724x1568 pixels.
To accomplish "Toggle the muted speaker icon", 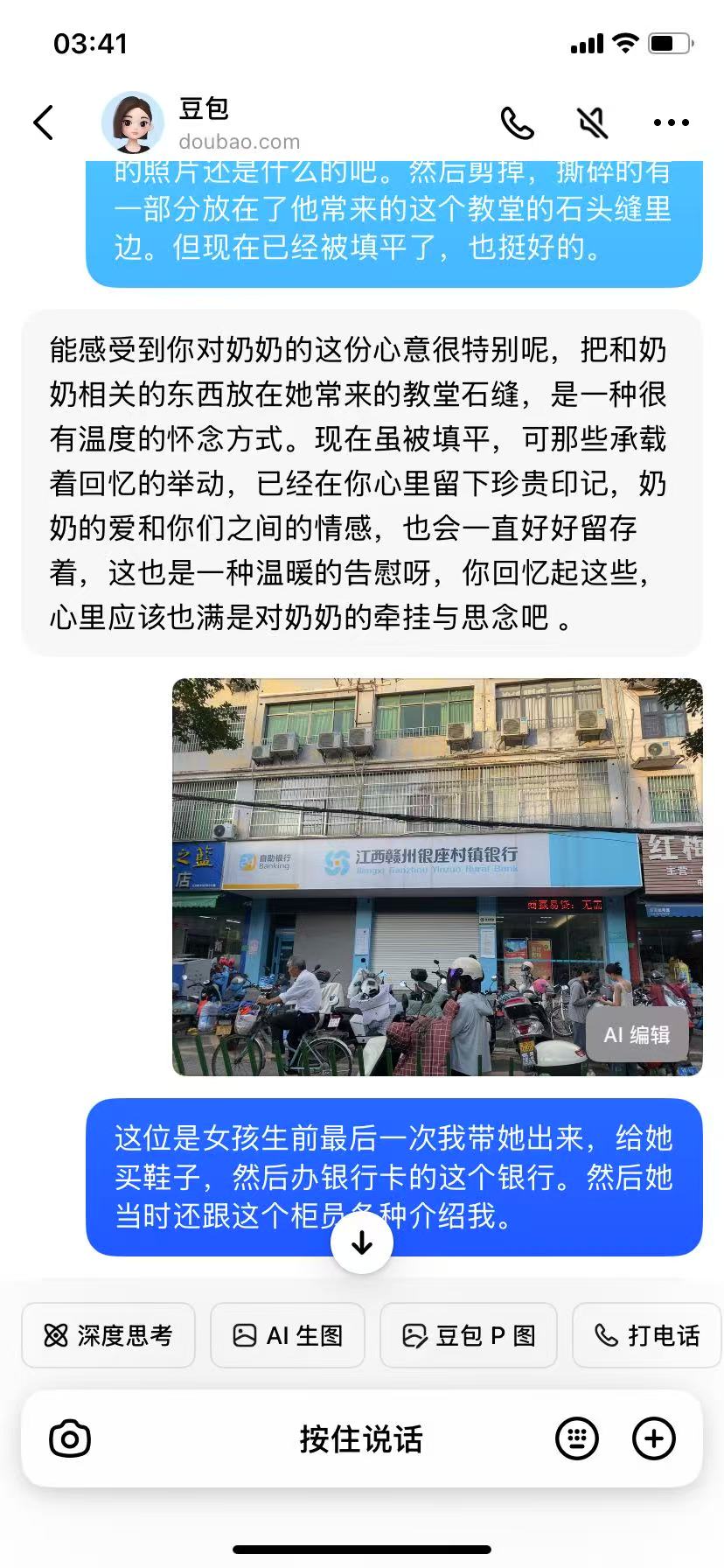I will [593, 123].
